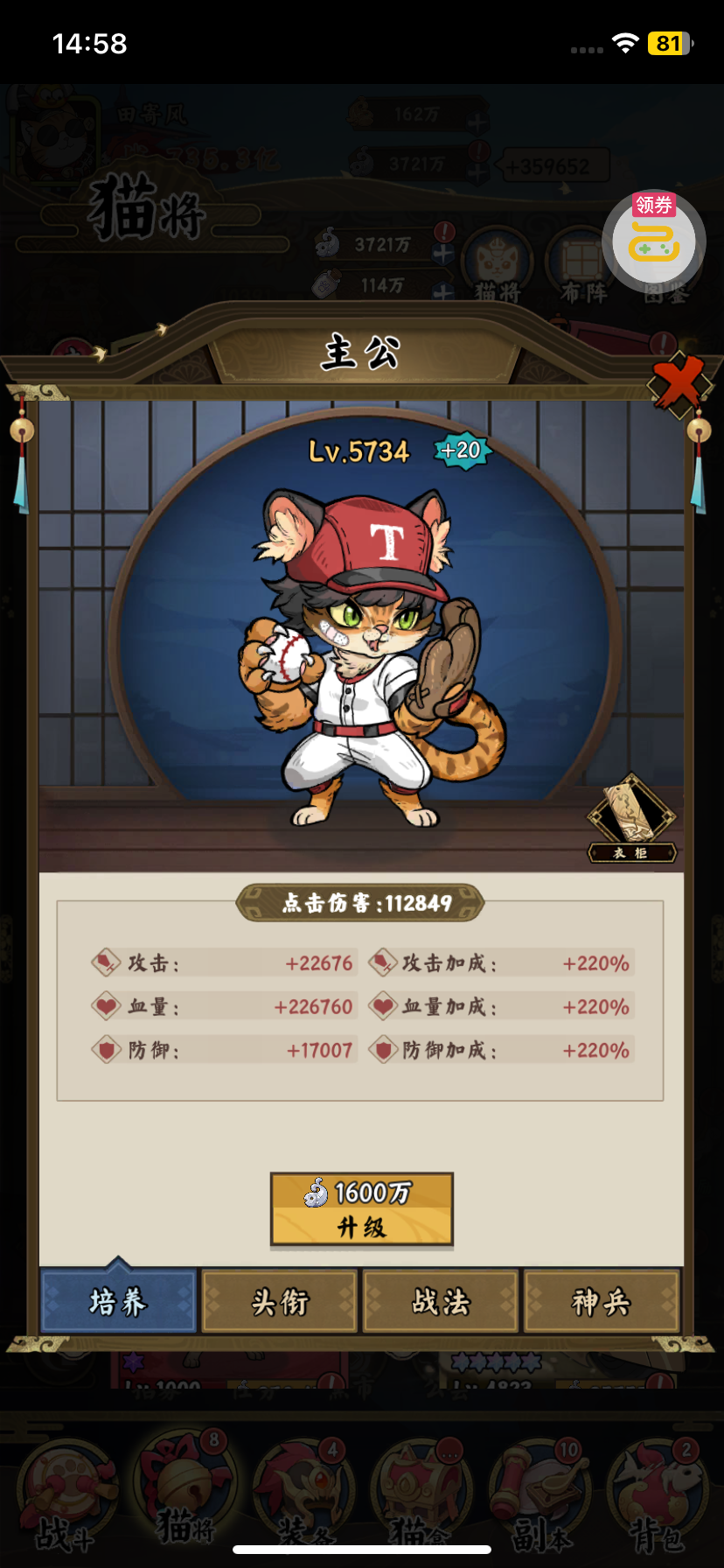724x1568 pixels.
Task: Switch to the 头衔 tab
Action: click(x=280, y=1302)
